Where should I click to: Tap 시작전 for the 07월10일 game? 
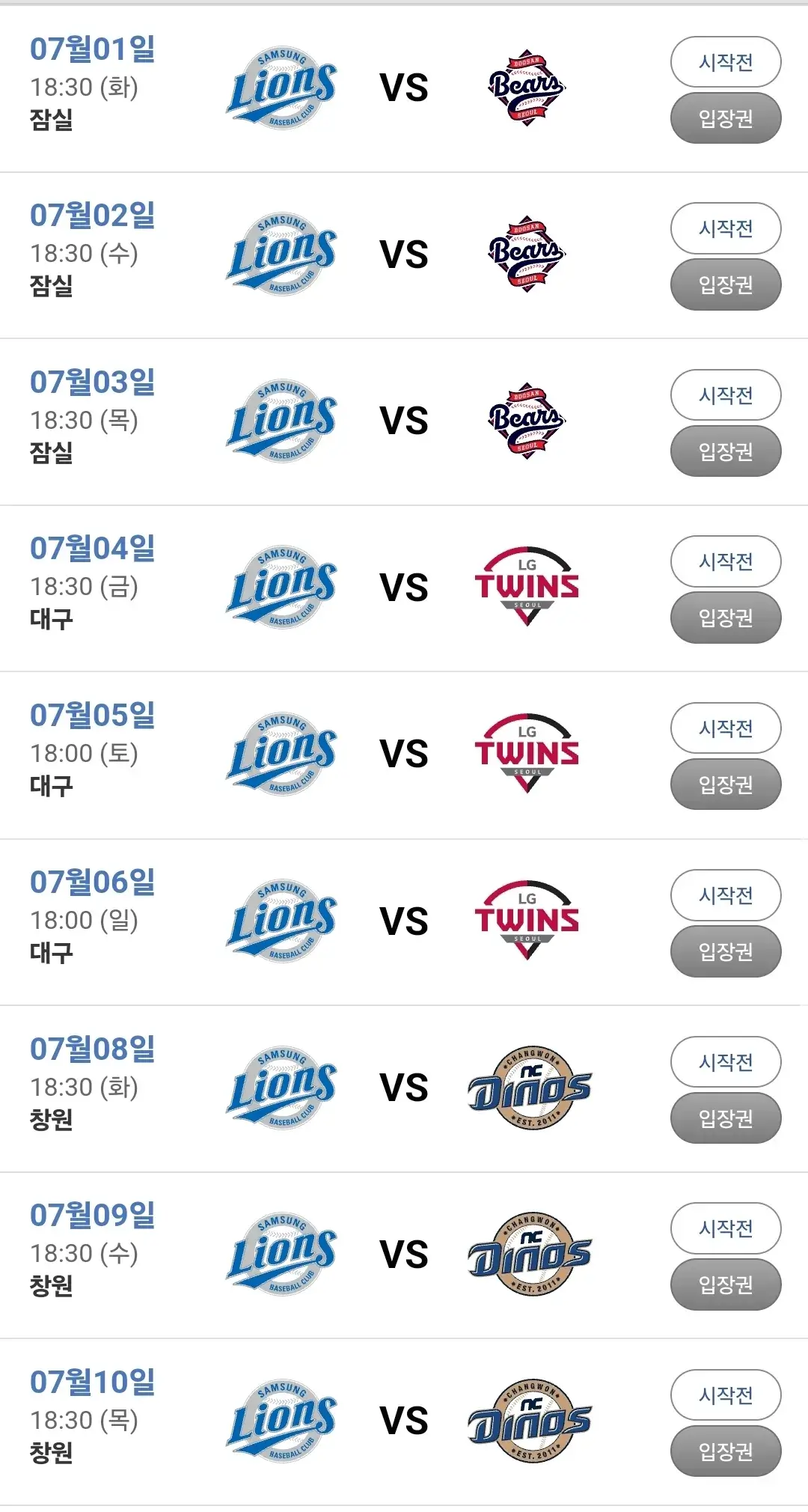725,1395
